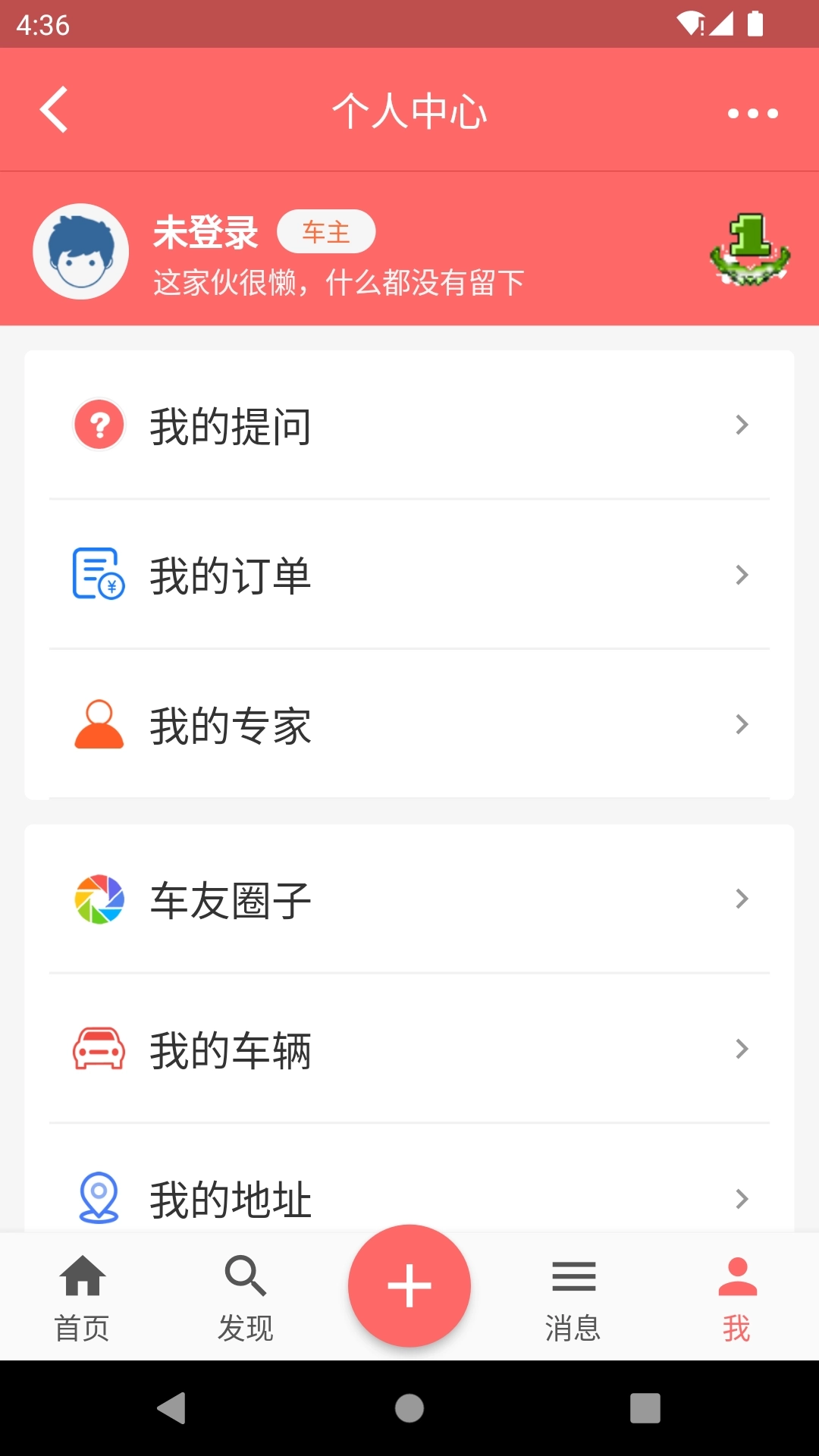
Task: Open the overflow menu with three dots
Action: (x=752, y=112)
